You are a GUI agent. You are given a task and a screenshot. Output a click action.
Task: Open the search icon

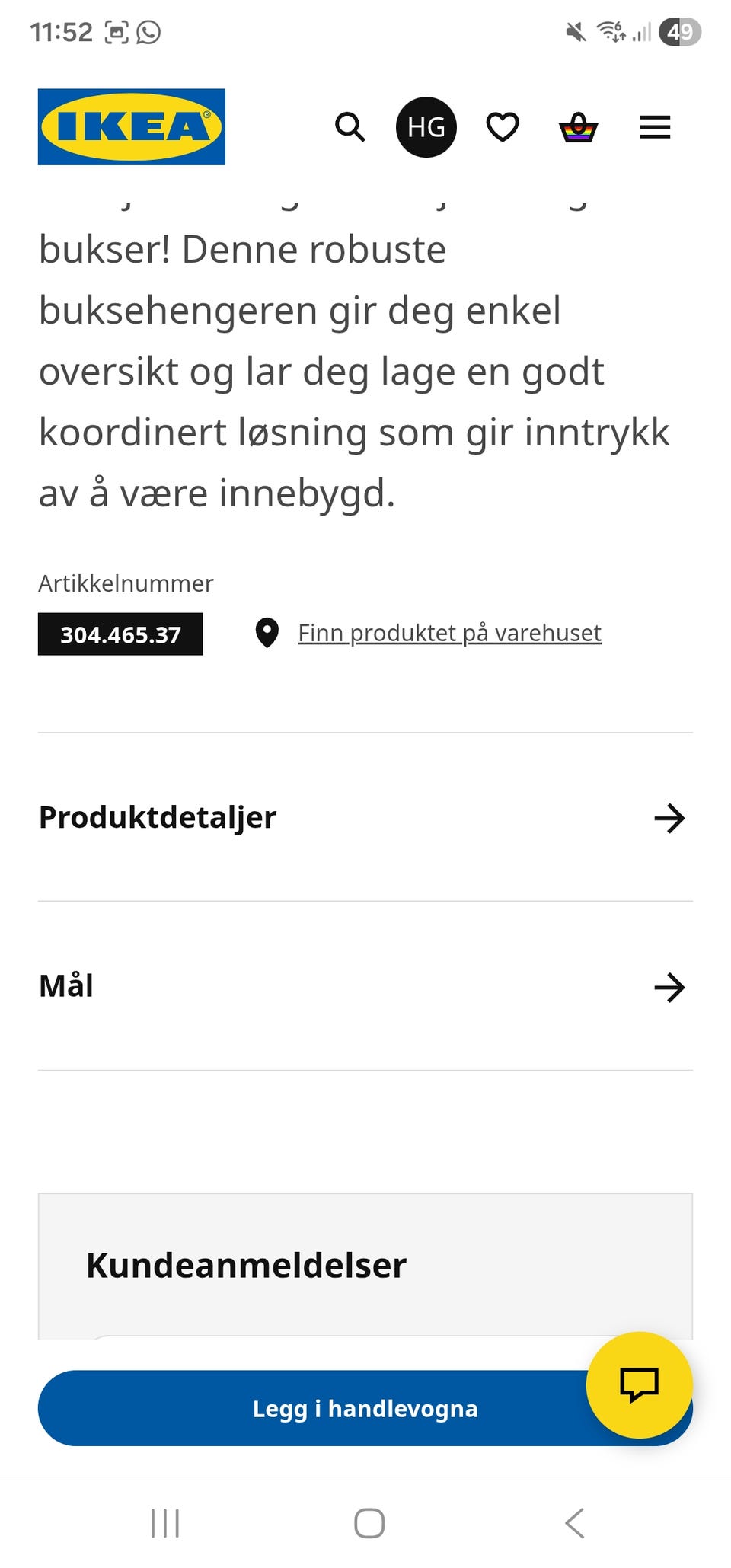[350, 127]
